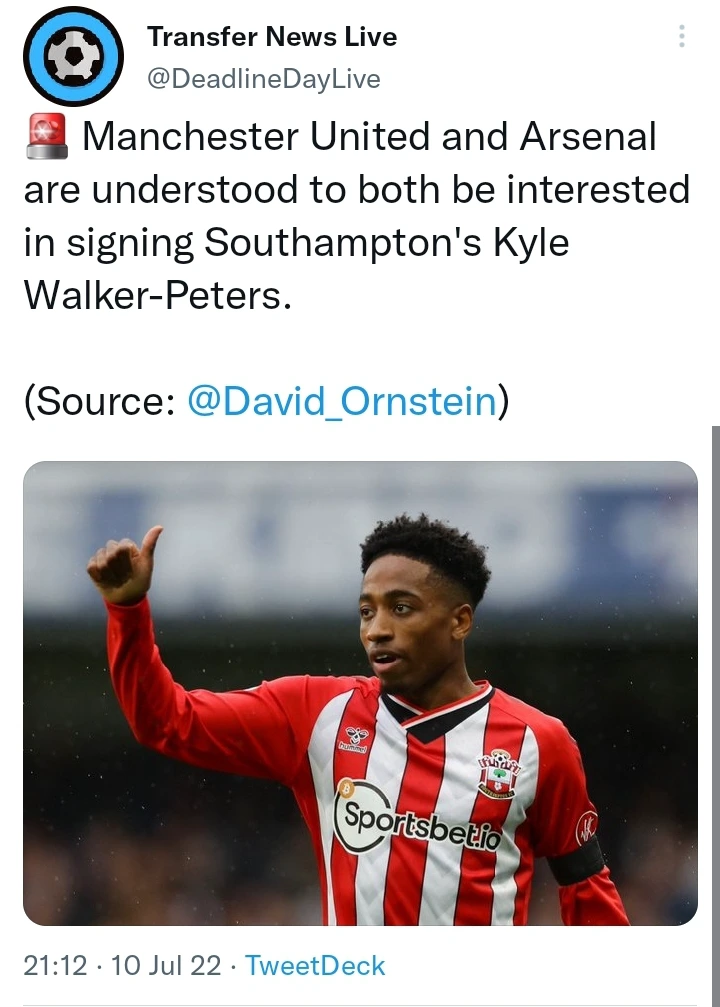View the attached player photo
The height and width of the screenshot is (1007, 720).
click(x=360, y=692)
